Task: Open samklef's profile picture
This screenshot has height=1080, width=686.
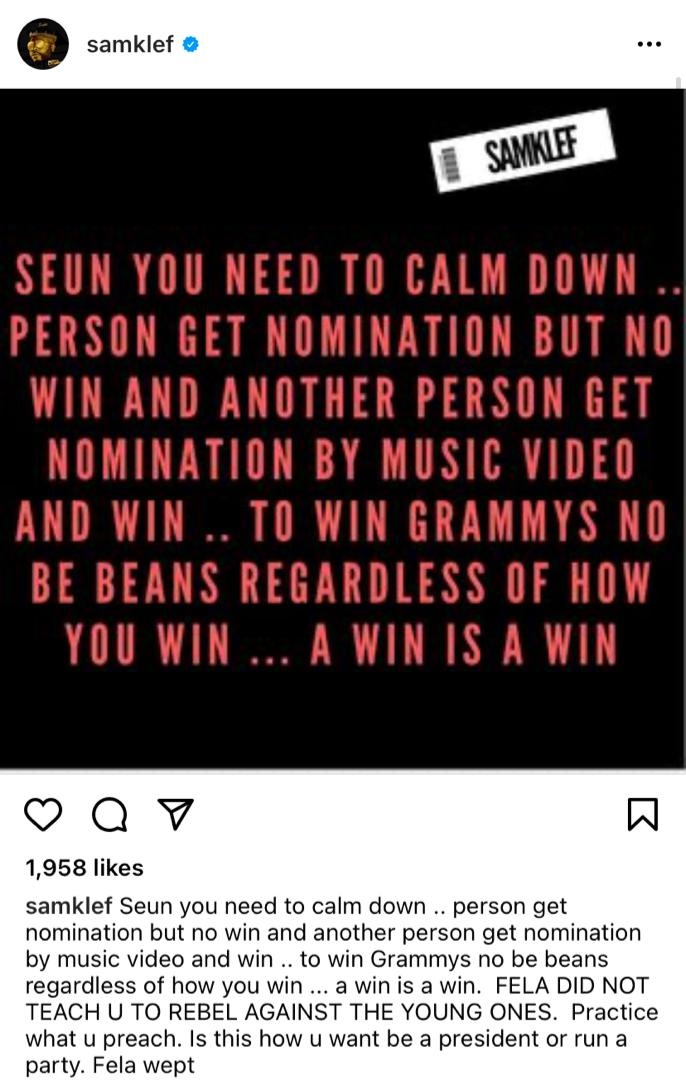Action: click(43, 44)
